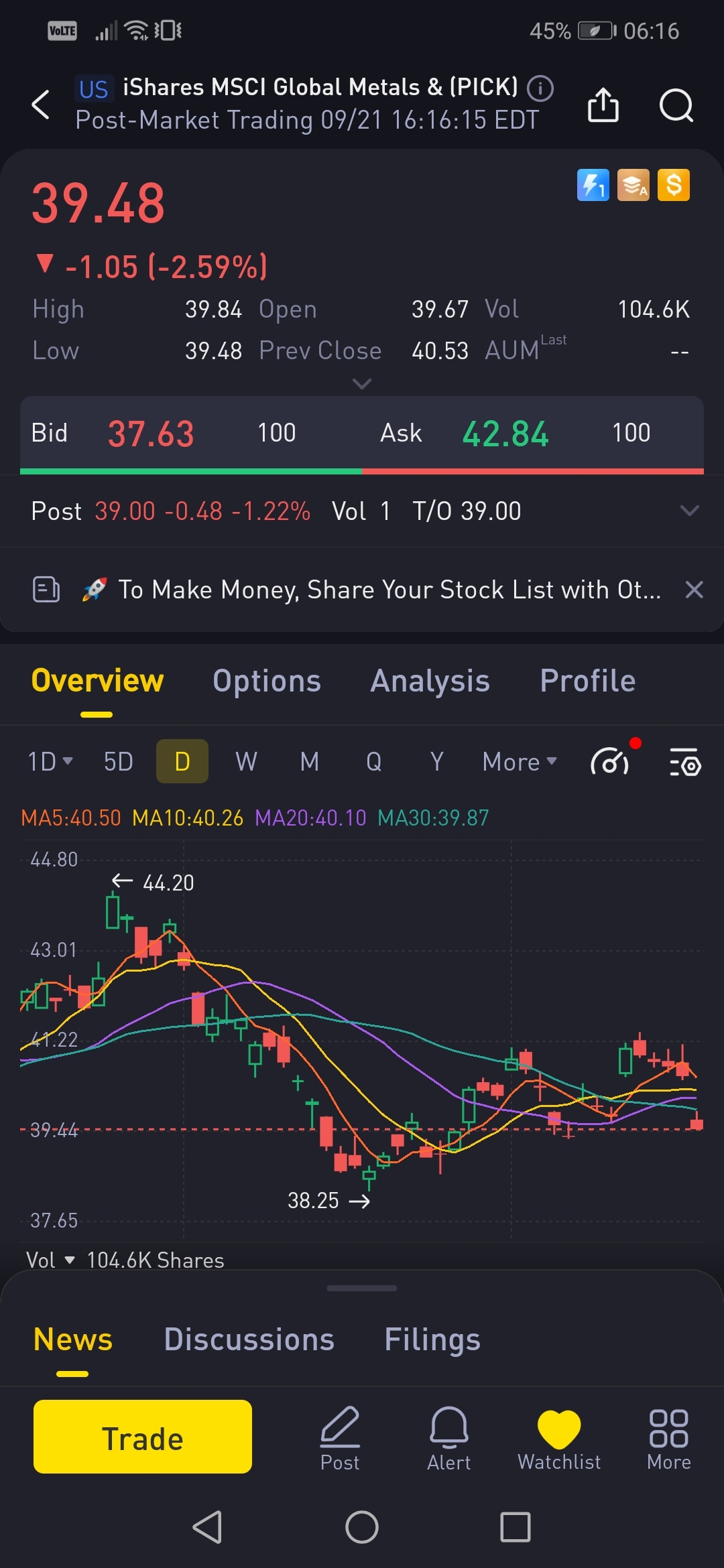Tap the yellow Trade button

143,1437
